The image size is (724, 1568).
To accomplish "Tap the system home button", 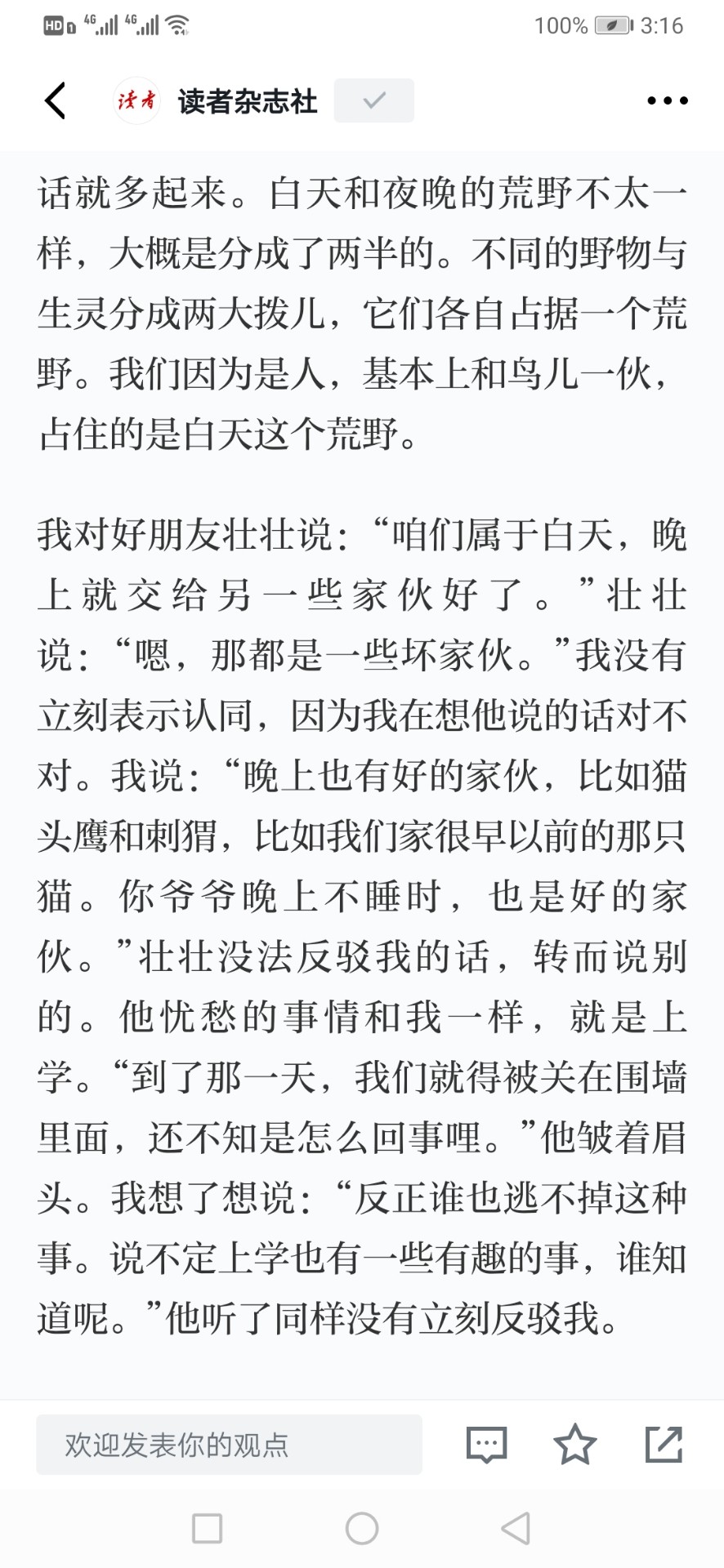I will [x=362, y=1528].
